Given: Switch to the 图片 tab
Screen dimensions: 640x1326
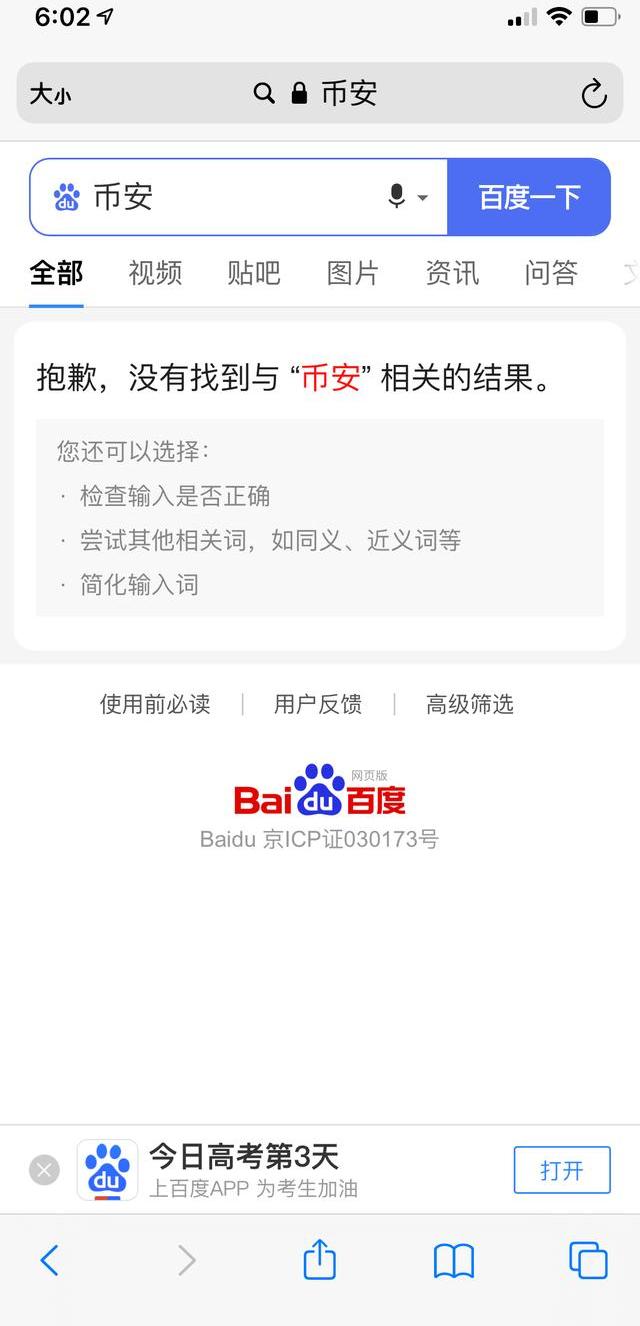Looking at the screenshot, I should pyautogui.click(x=353, y=272).
